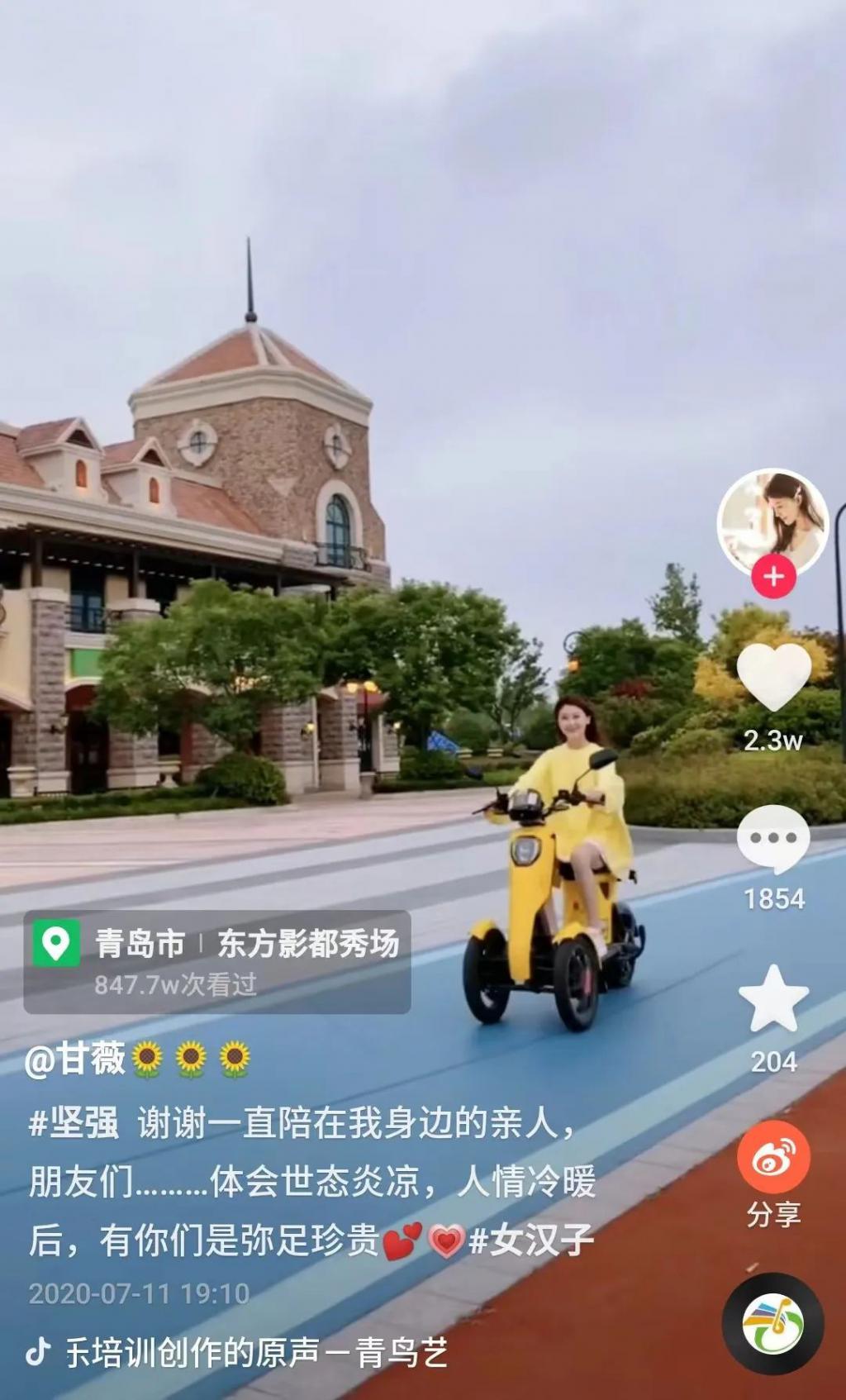Open the creator's profile avatar
This screenshot has width=846, height=1400.
click(x=772, y=521)
